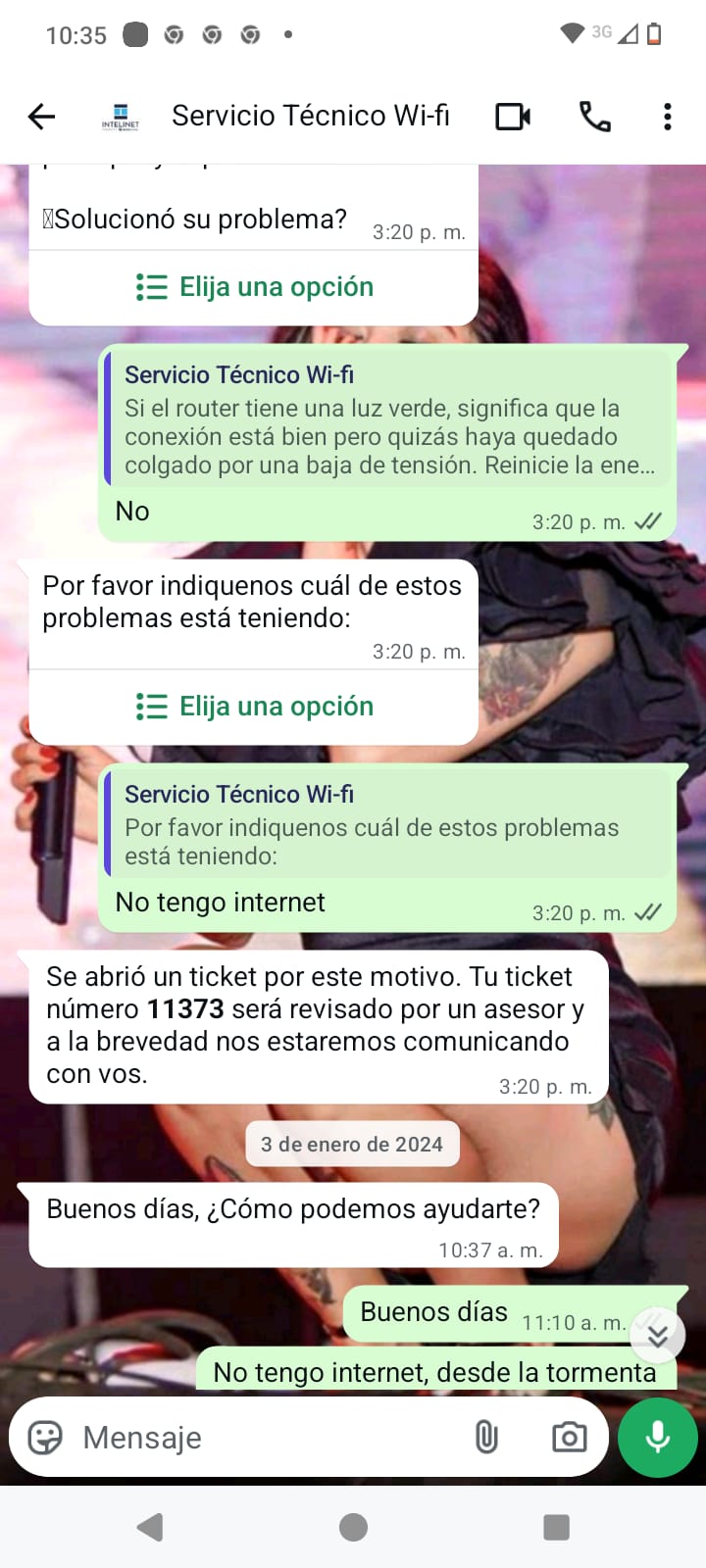
Task: Choose an option under ¿Solucionó su problema?
Action: pyautogui.click(x=255, y=287)
